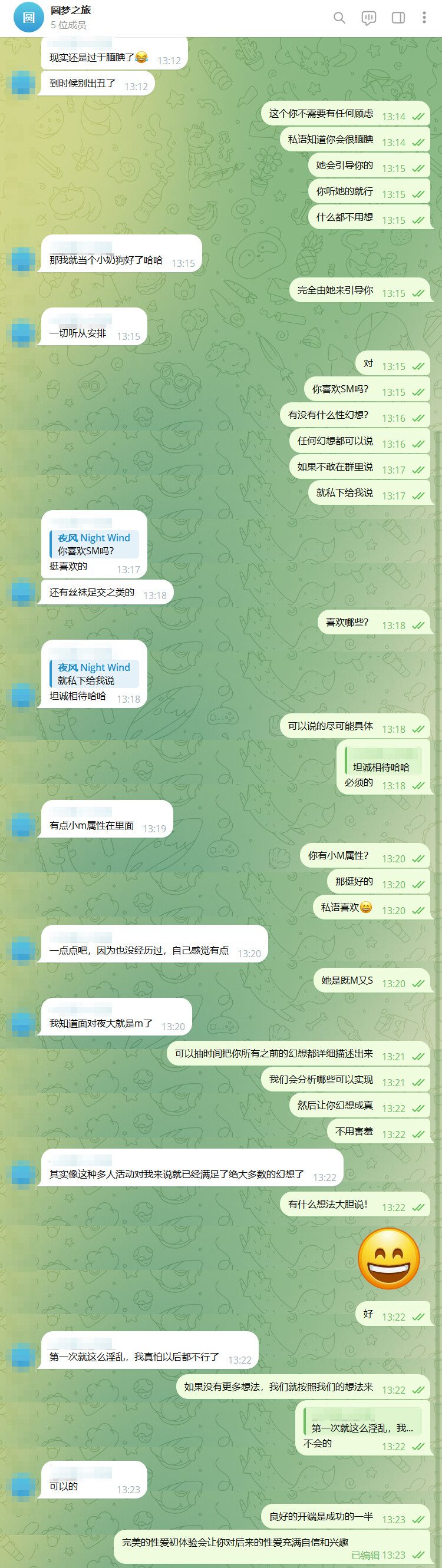Screen dimensions: 442x1568
Task: Open the quoted reply above 不会的
Action: 363,1421
